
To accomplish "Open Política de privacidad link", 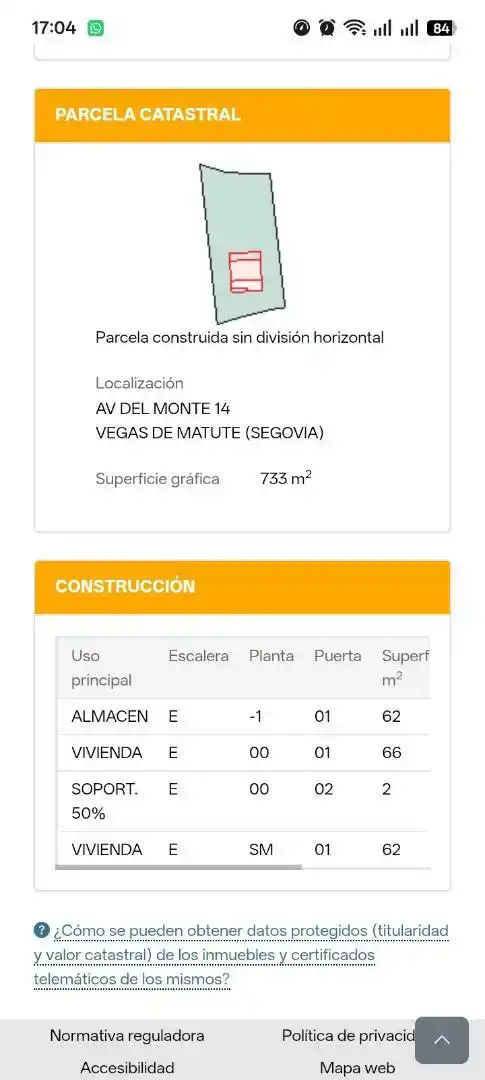I will 348,1036.
